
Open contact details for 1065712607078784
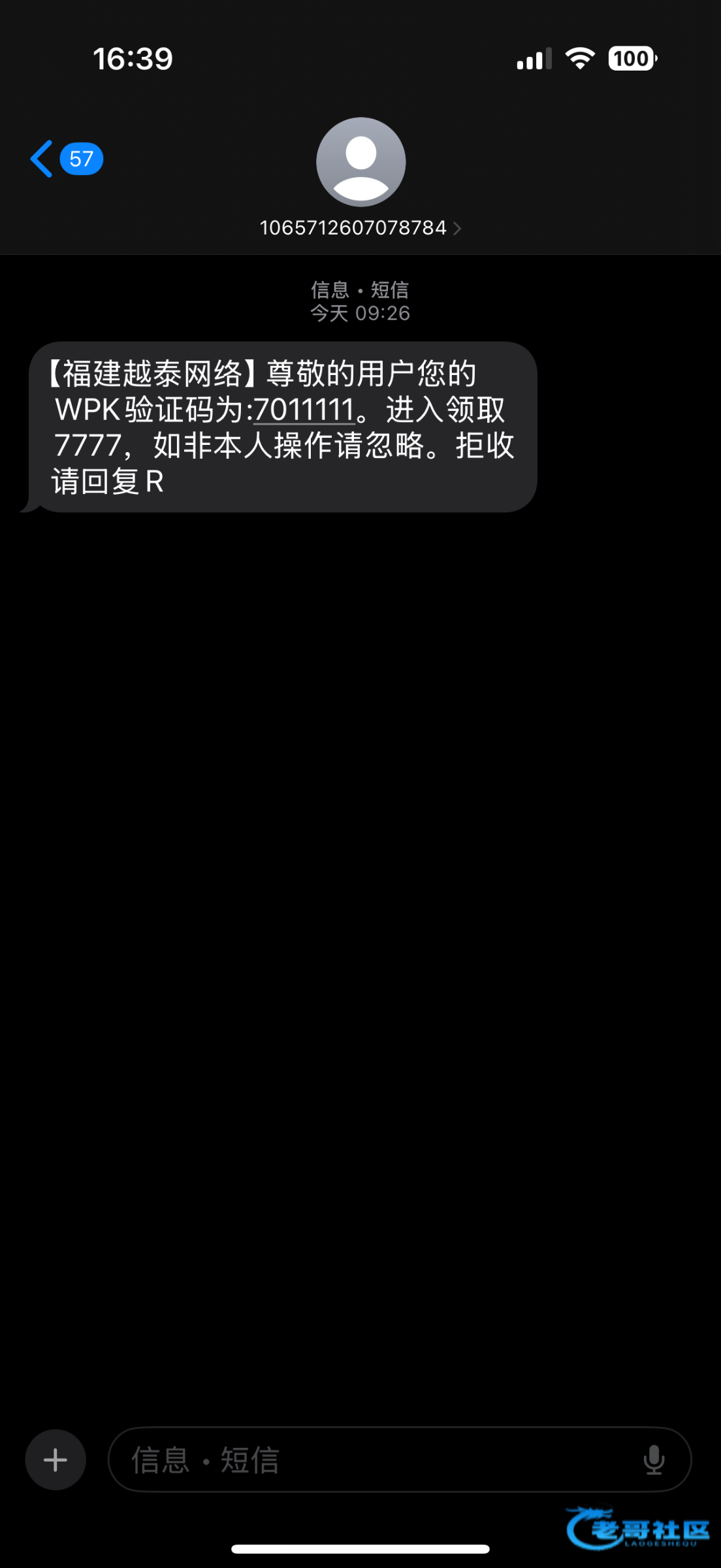(360, 227)
